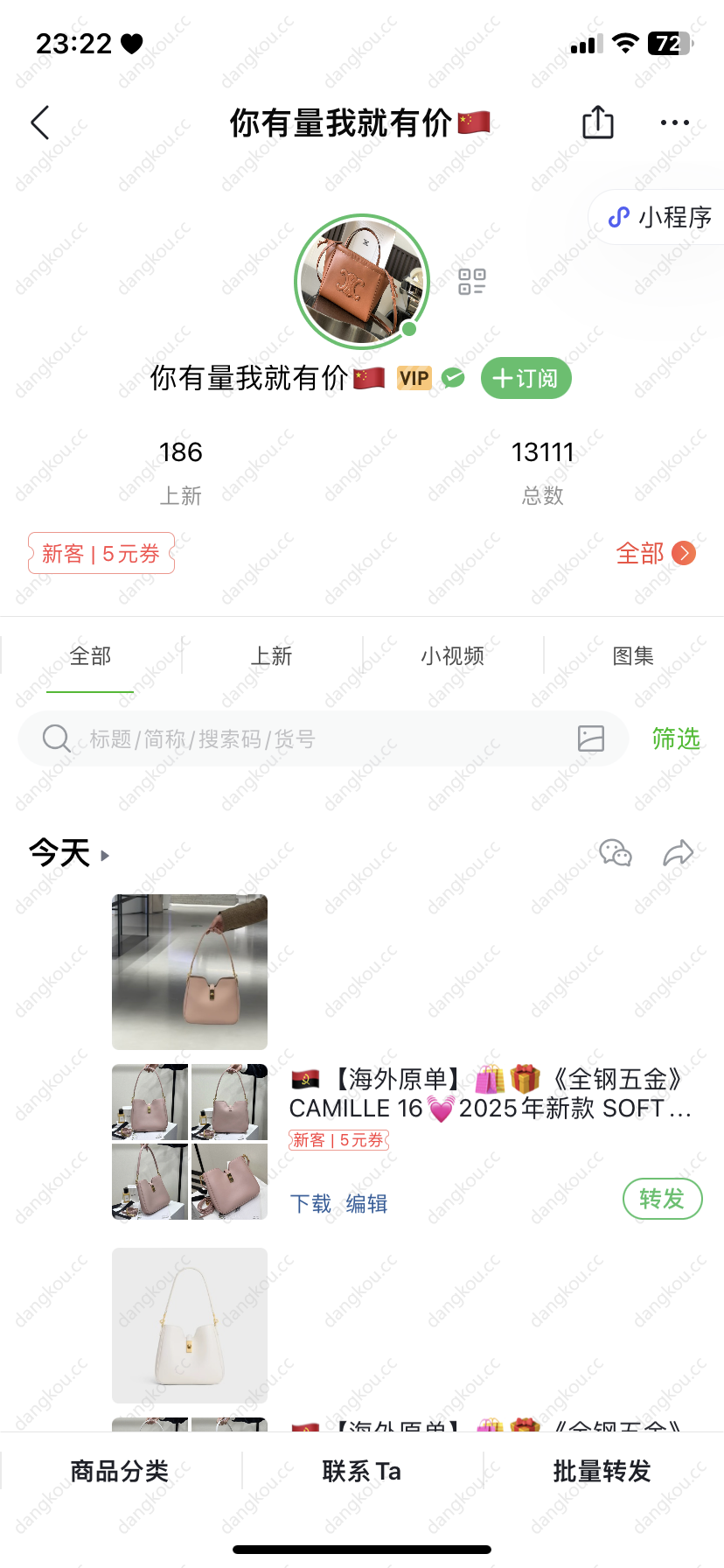Go back using the top-left arrow

click(40, 122)
